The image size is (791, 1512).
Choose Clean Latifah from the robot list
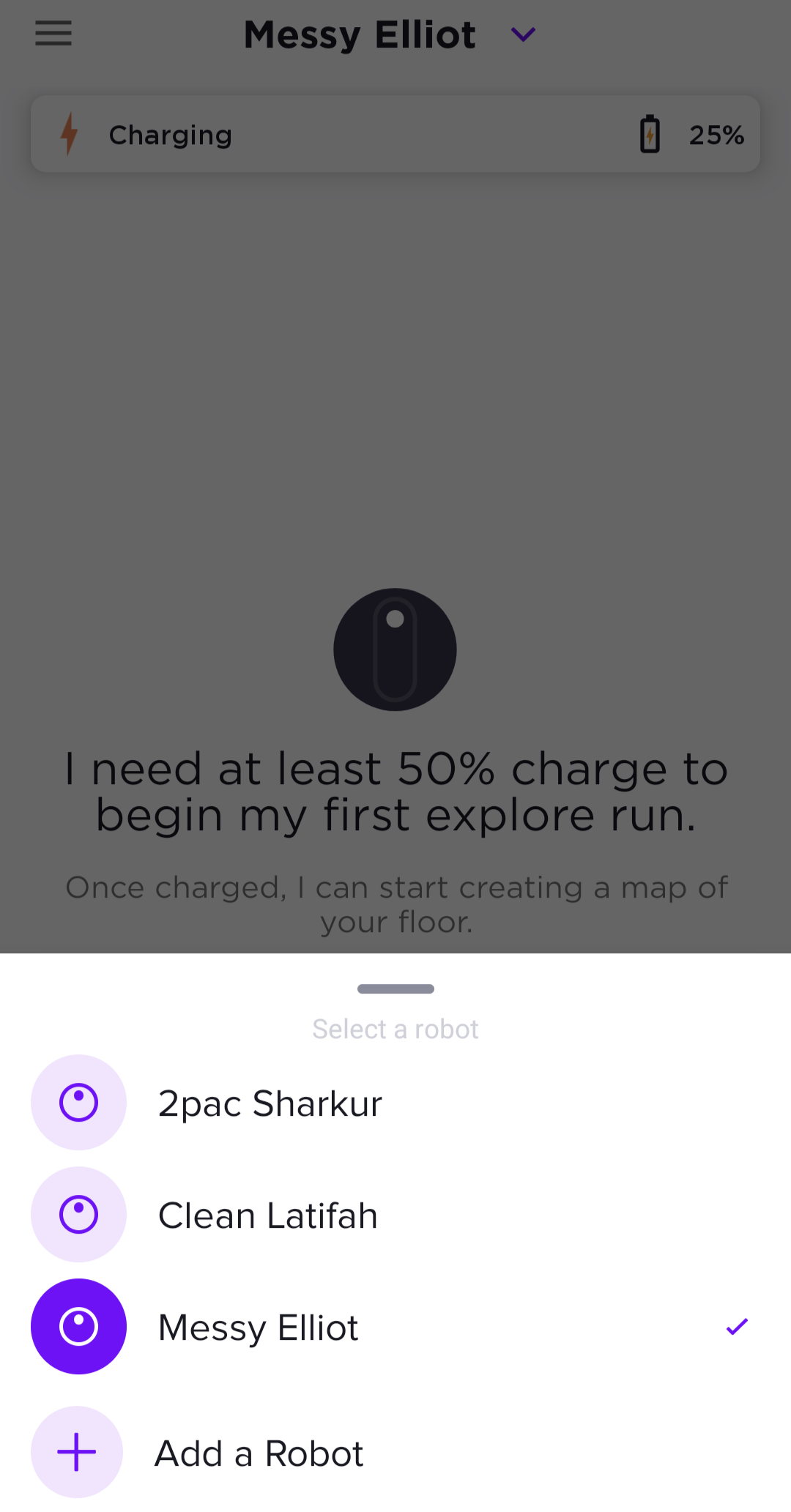[267, 1215]
